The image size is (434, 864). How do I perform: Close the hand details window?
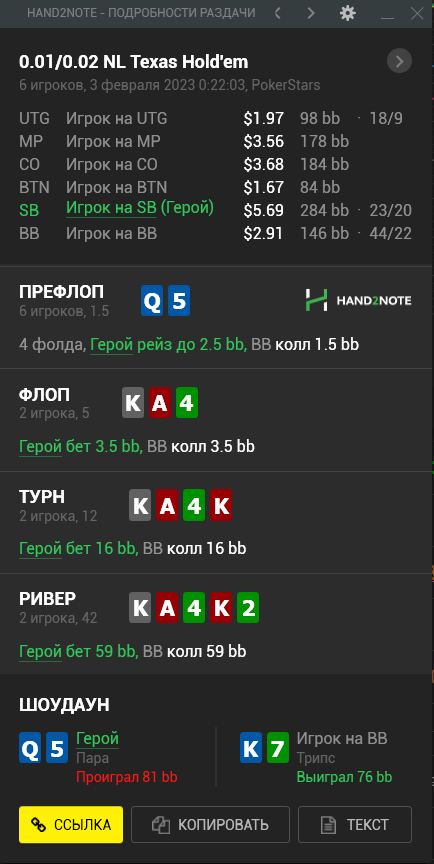pos(417,13)
